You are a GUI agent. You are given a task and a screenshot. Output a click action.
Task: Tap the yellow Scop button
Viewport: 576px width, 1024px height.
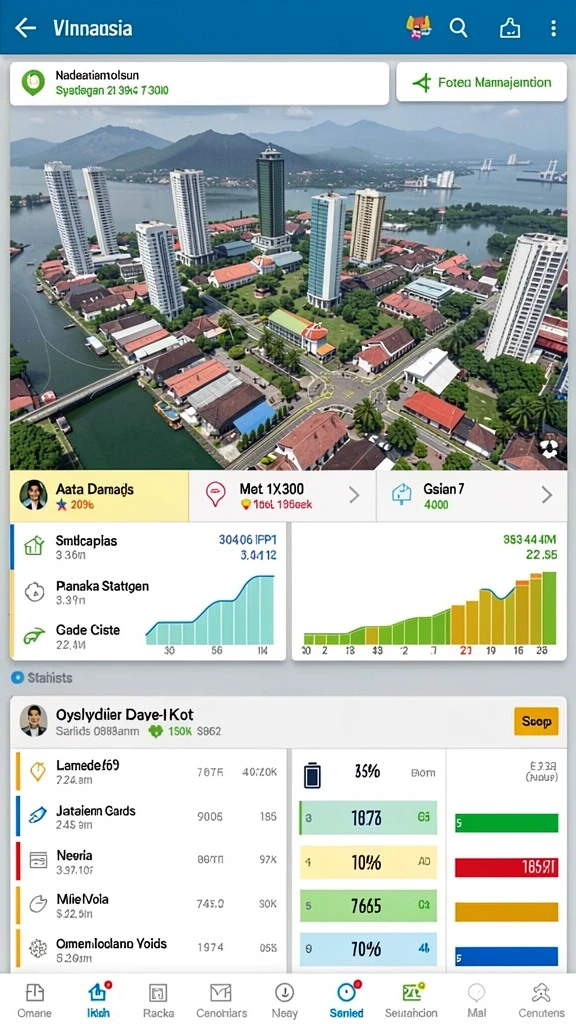pyautogui.click(x=536, y=722)
